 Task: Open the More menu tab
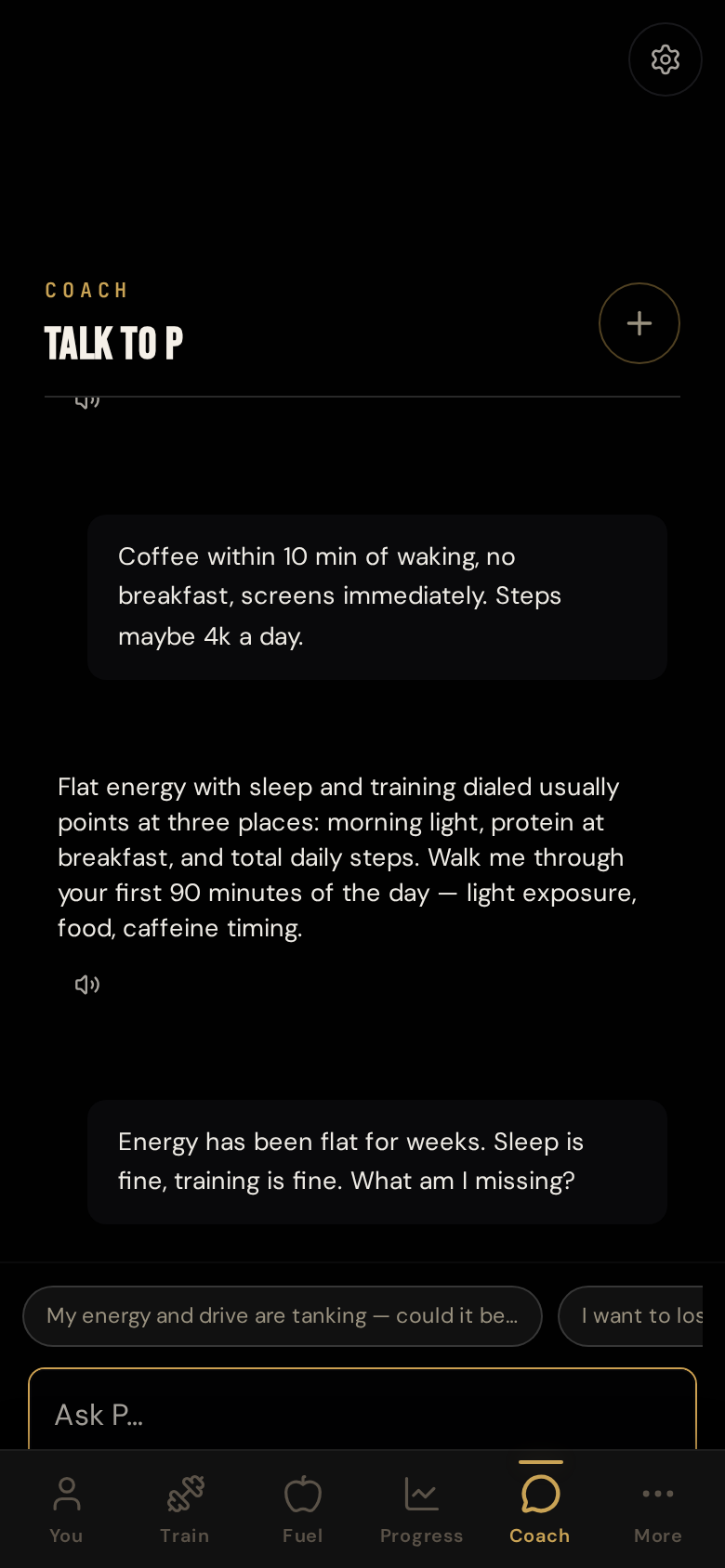tap(658, 1509)
